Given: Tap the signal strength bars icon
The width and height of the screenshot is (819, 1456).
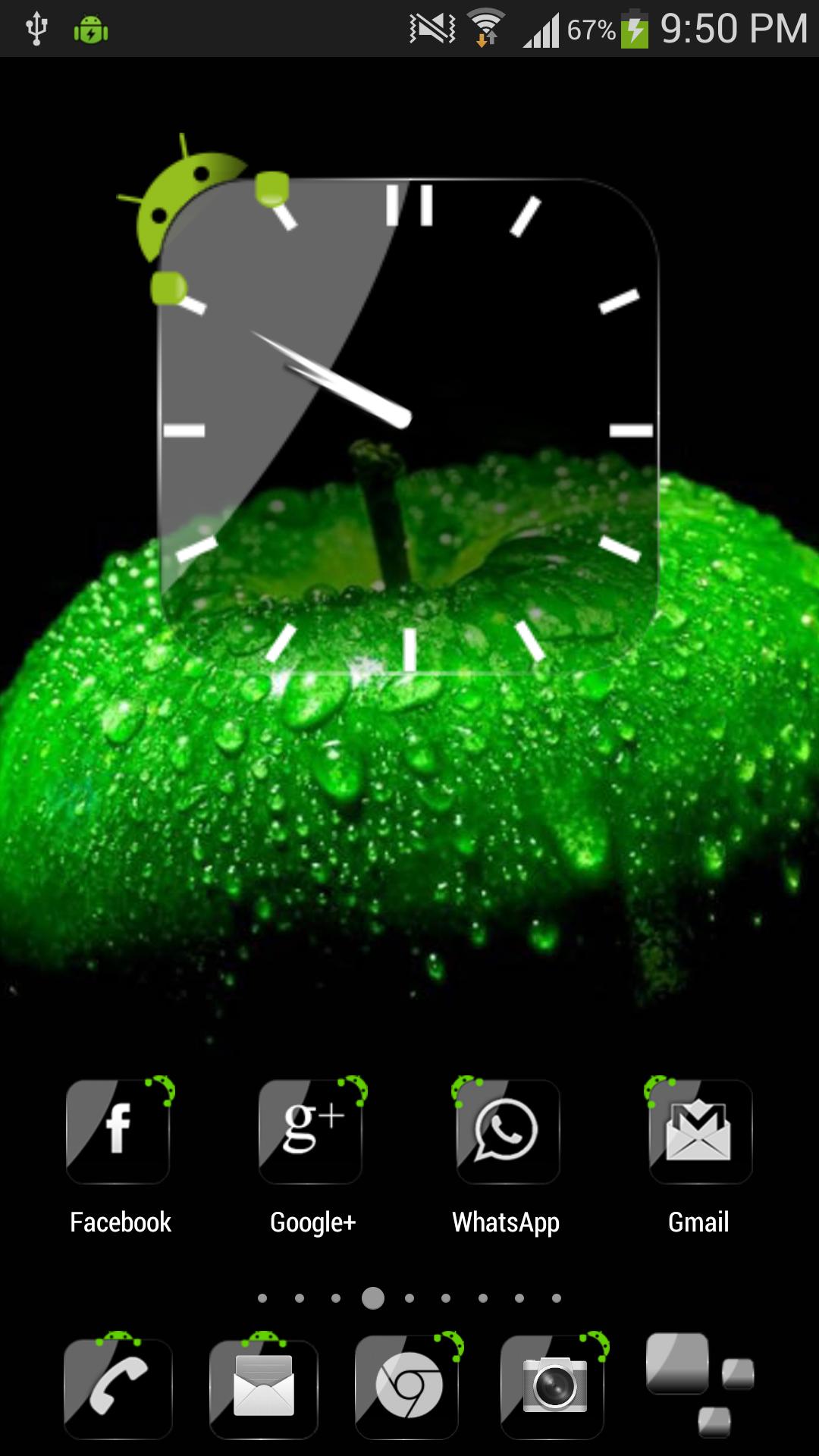Looking at the screenshot, I should pyautogui.click(x=543, y=29).
